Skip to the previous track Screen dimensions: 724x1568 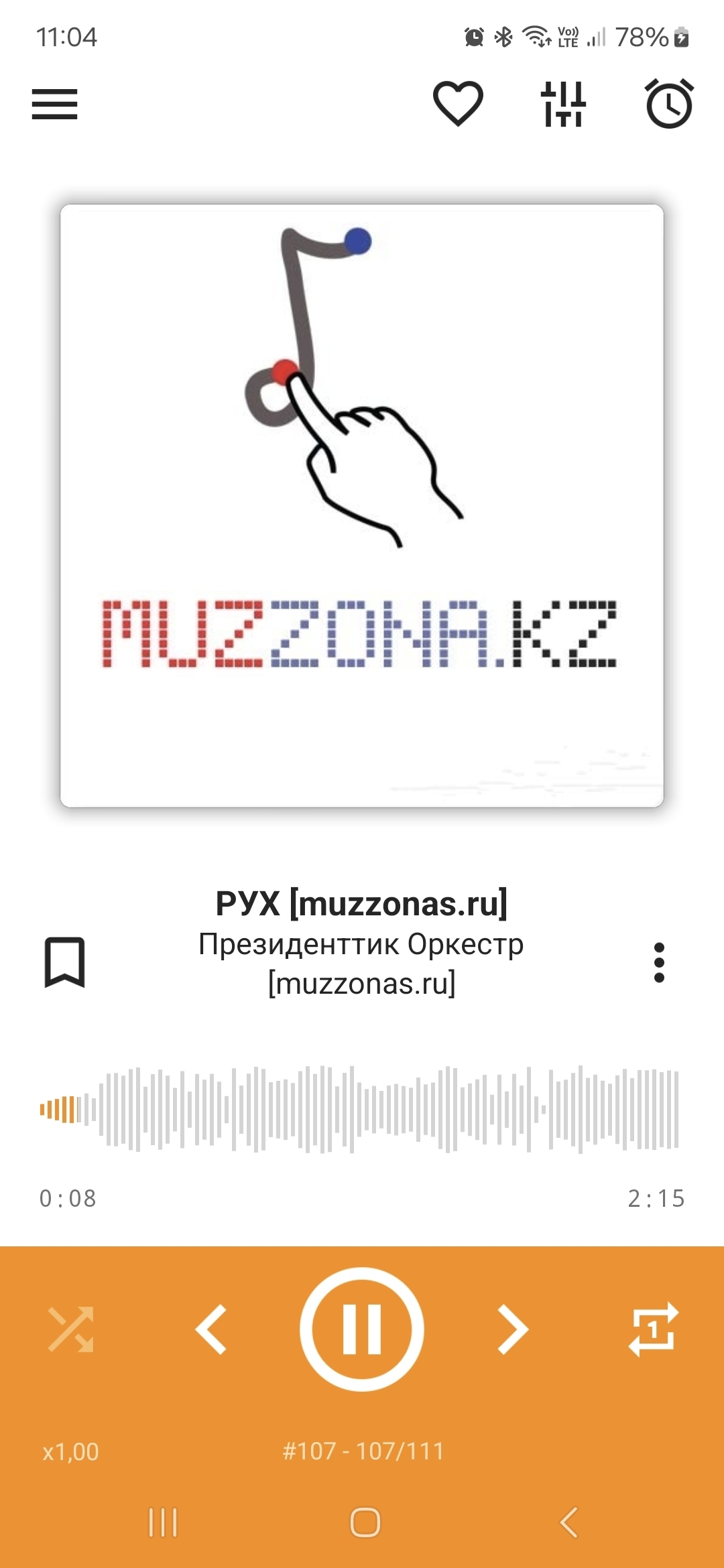[x=212, y=1329]
